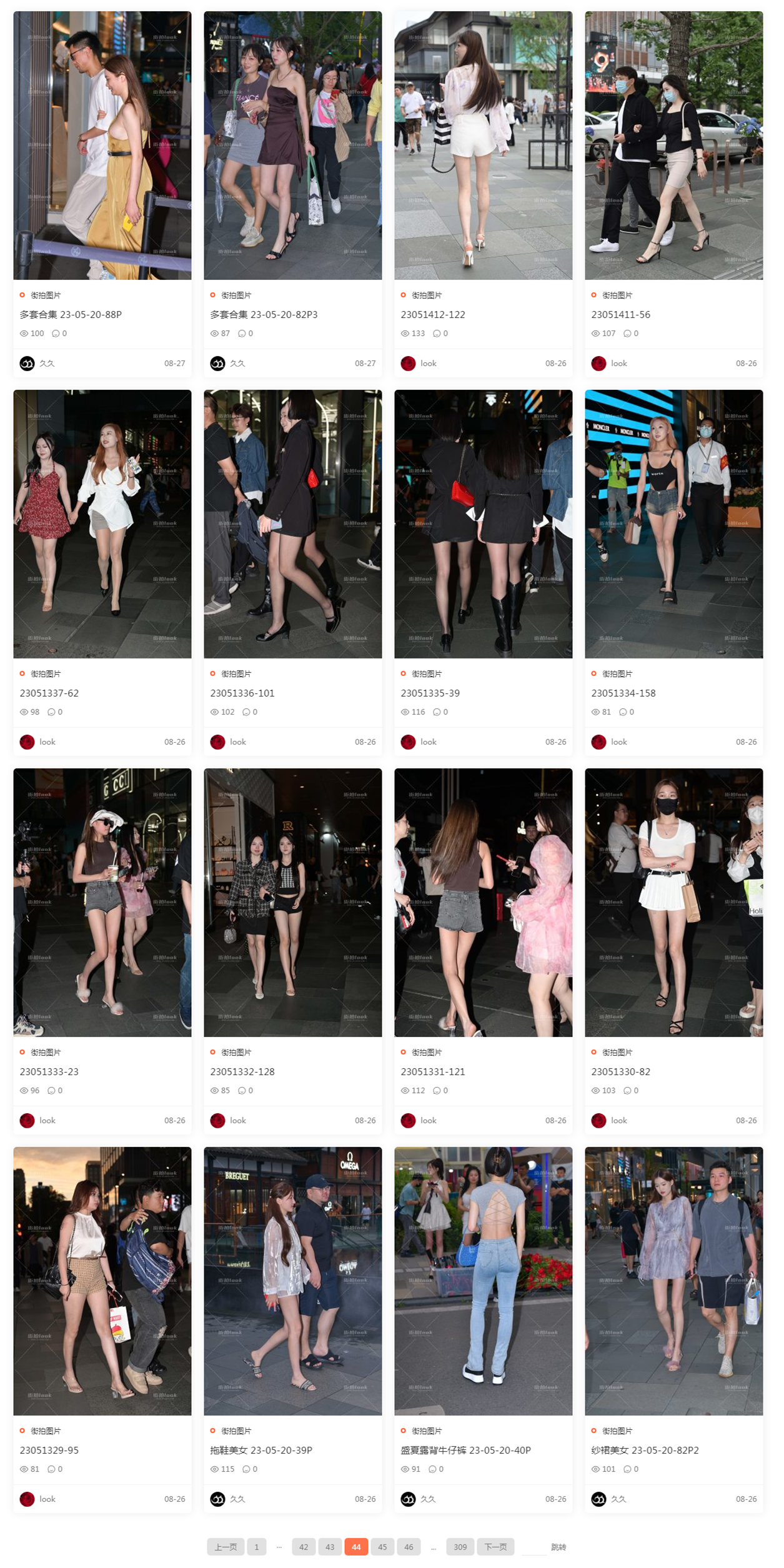Open post 23051337-62
Viewport: 784px width, 1568px height.
pyautogui.click(x=49, y=693)
